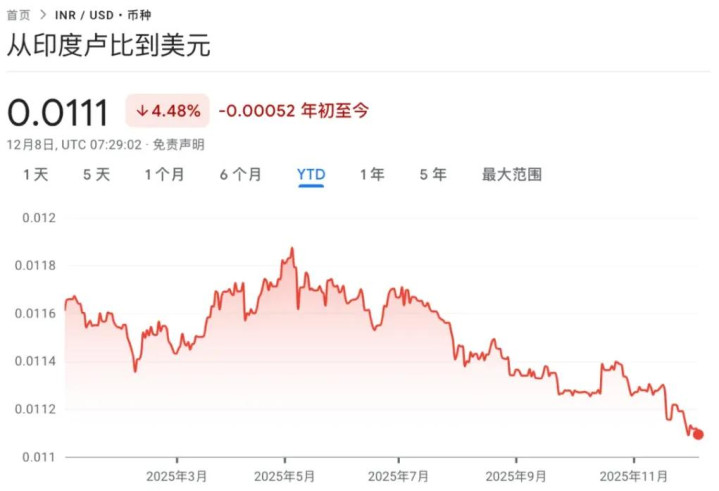Screen dimensions: 719x491
Task: Show the 1个月 chart range
Action: [164, 175]
